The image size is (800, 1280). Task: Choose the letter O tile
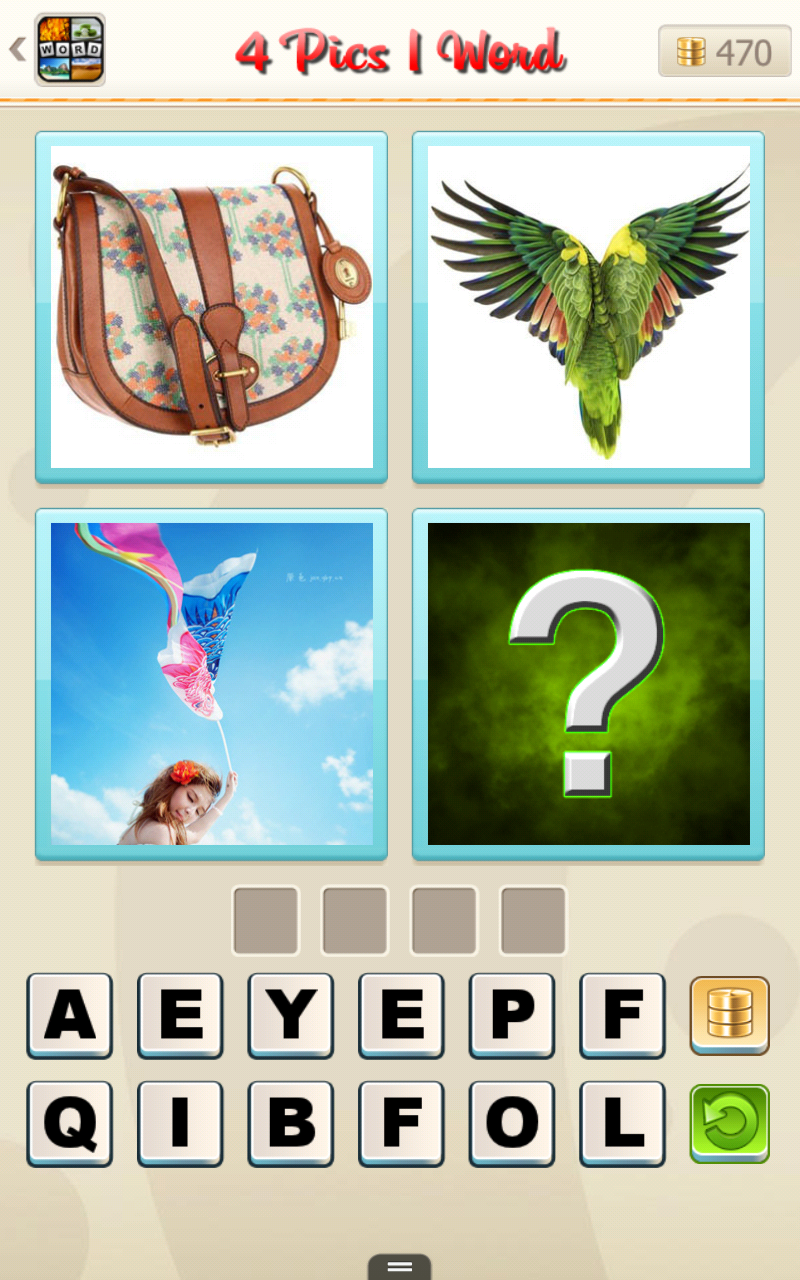[511, 1123]
